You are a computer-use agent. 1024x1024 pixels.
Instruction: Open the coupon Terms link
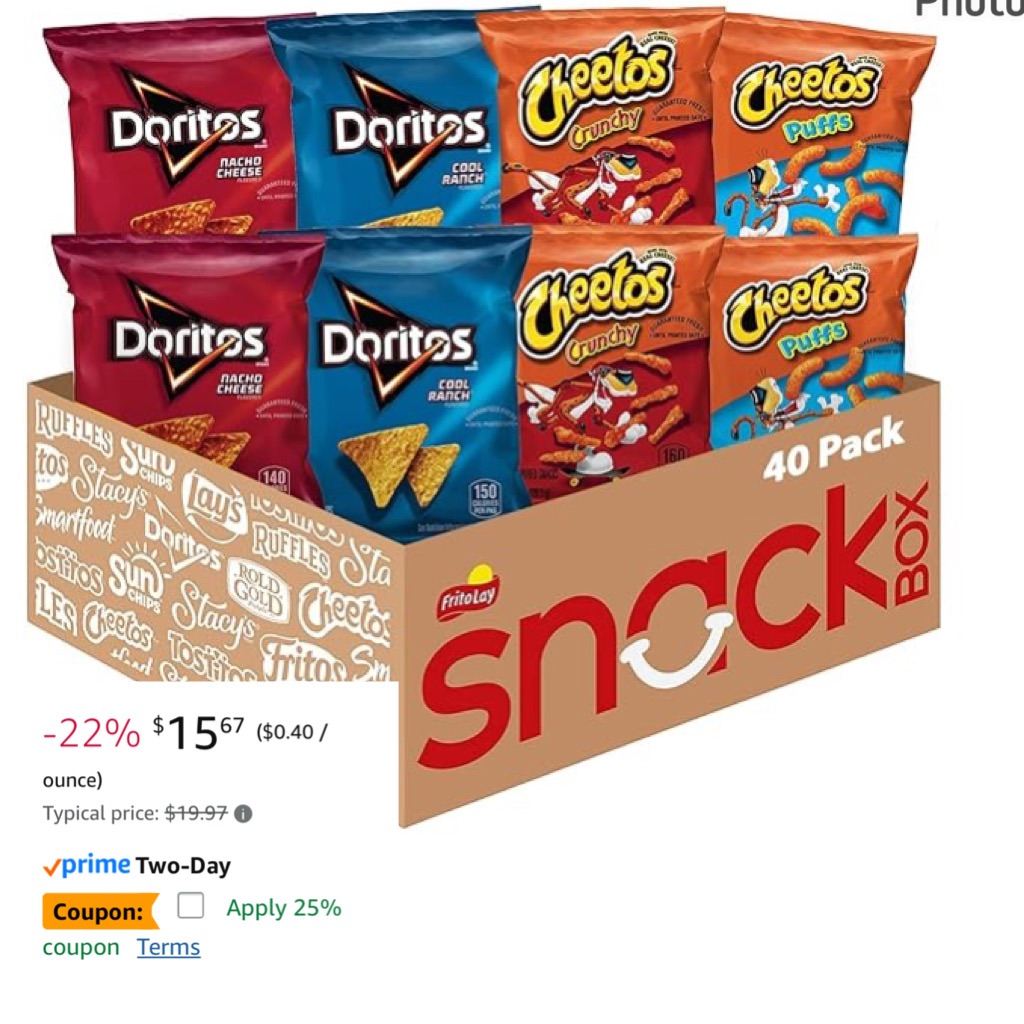(x=168, y=947)
